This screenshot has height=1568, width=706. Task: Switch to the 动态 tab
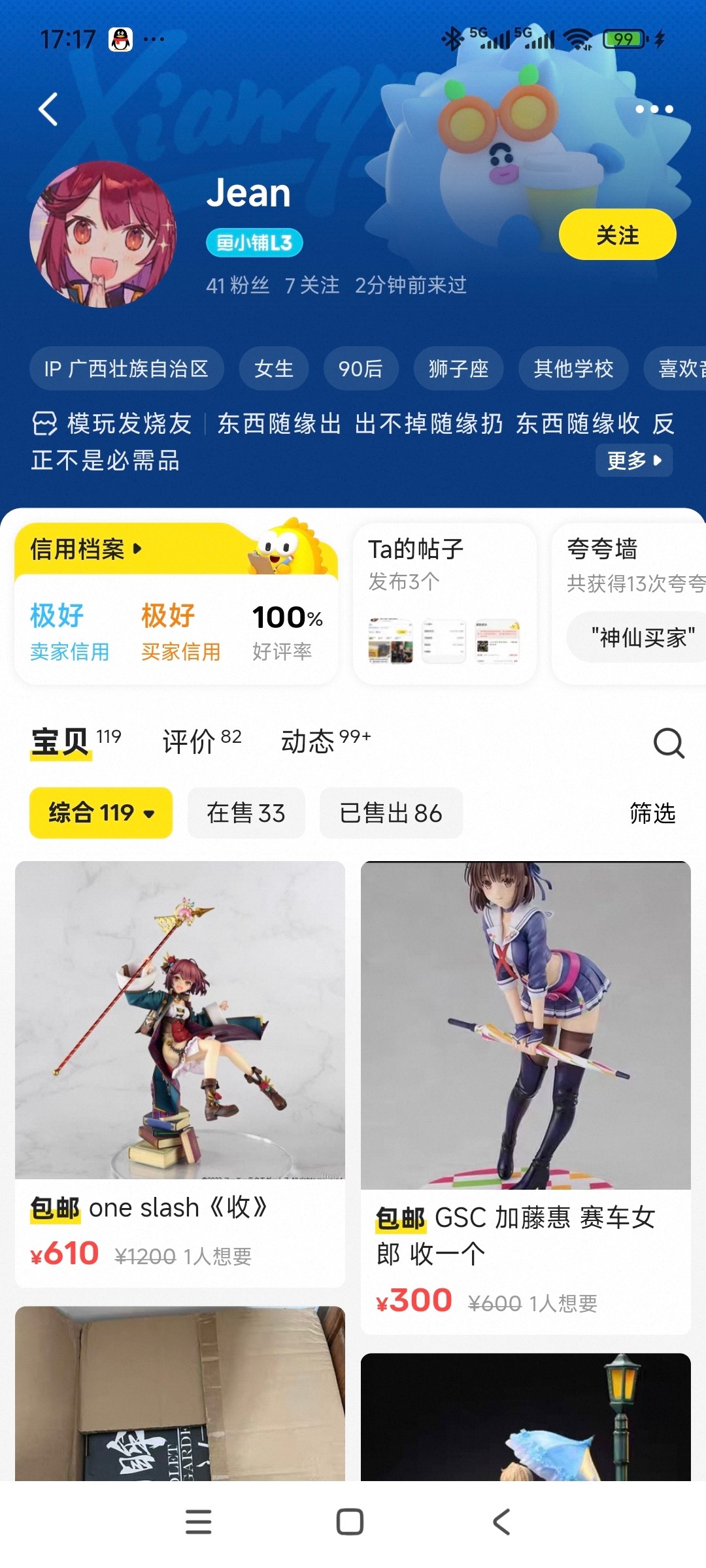[325, 742]
